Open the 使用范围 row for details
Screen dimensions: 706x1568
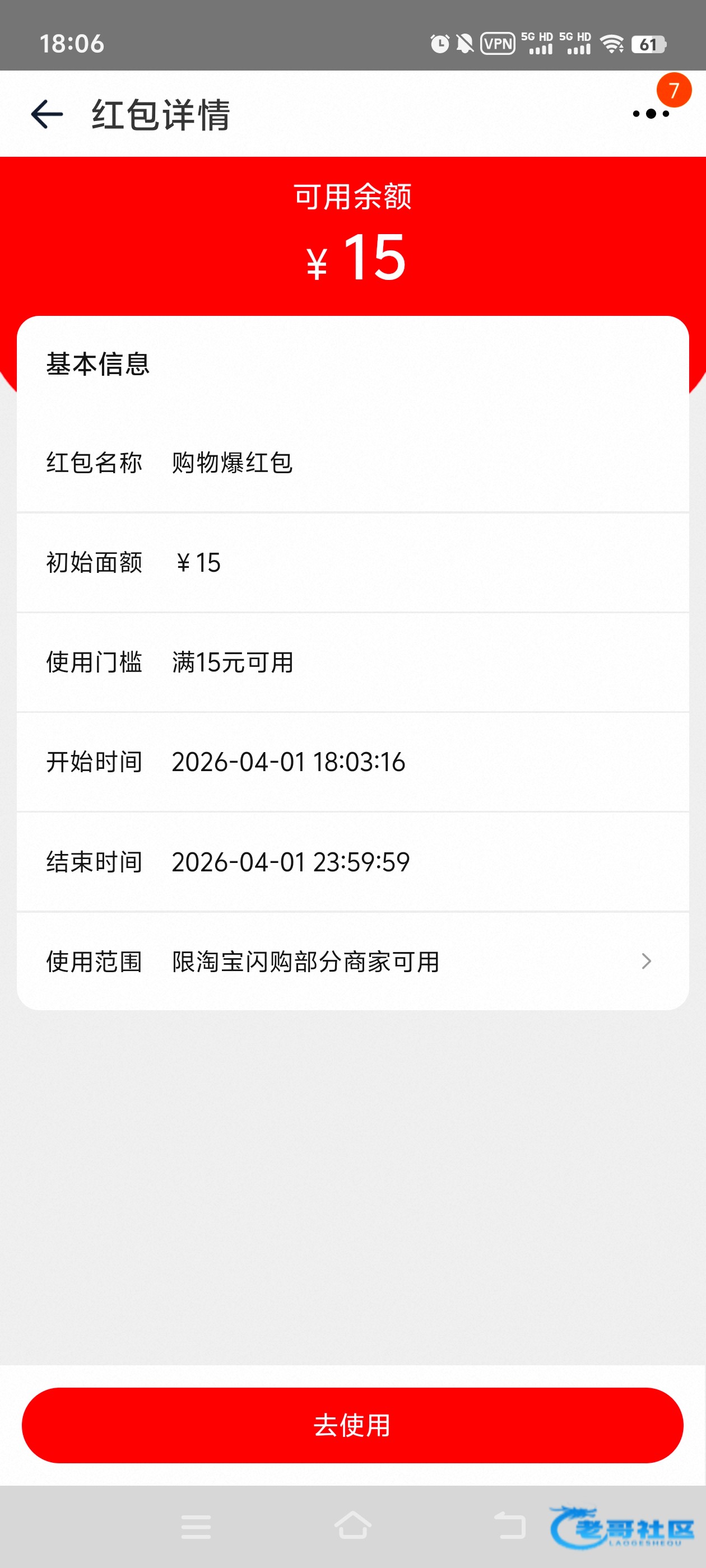(x=352, y=962)
